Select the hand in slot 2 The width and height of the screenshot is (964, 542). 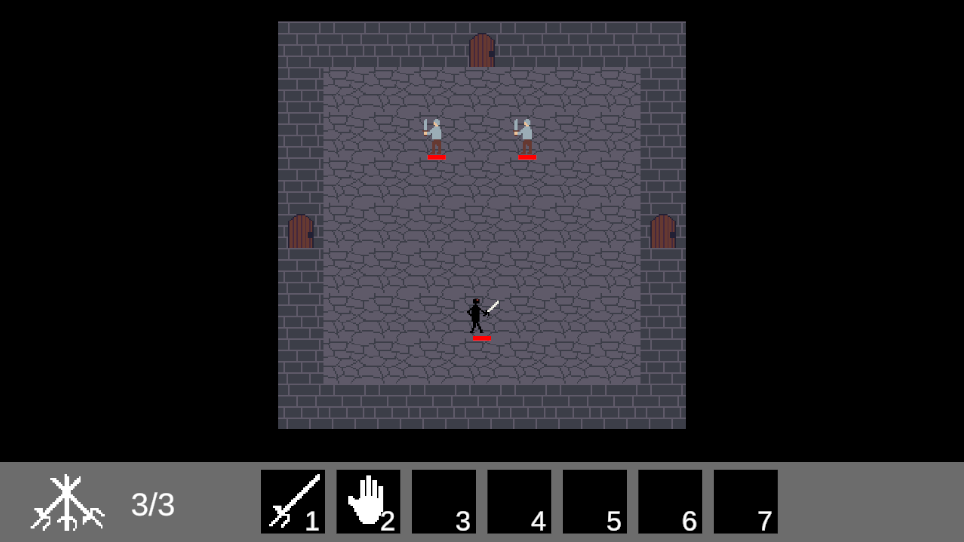(368, 501)
